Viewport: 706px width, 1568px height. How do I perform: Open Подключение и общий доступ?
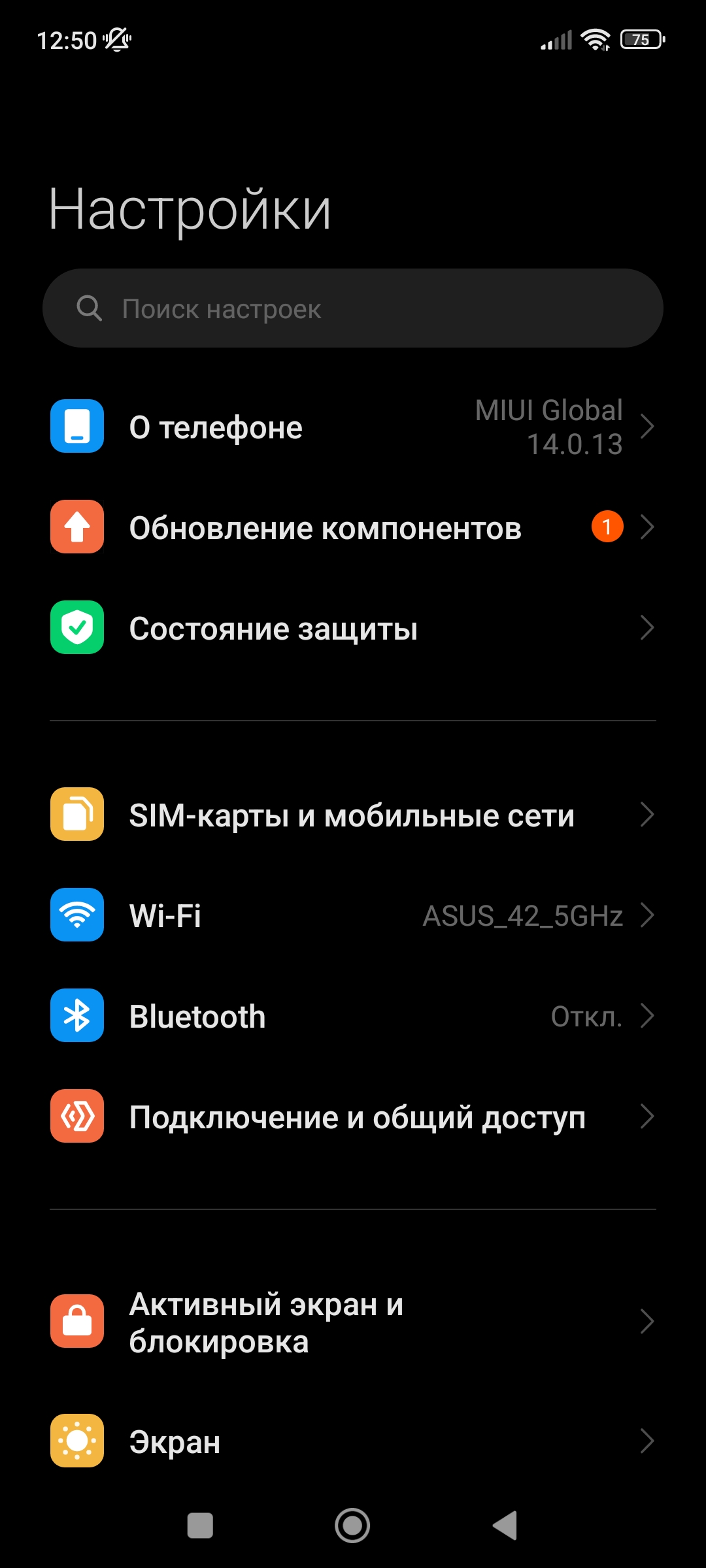tap(353, 1117)
